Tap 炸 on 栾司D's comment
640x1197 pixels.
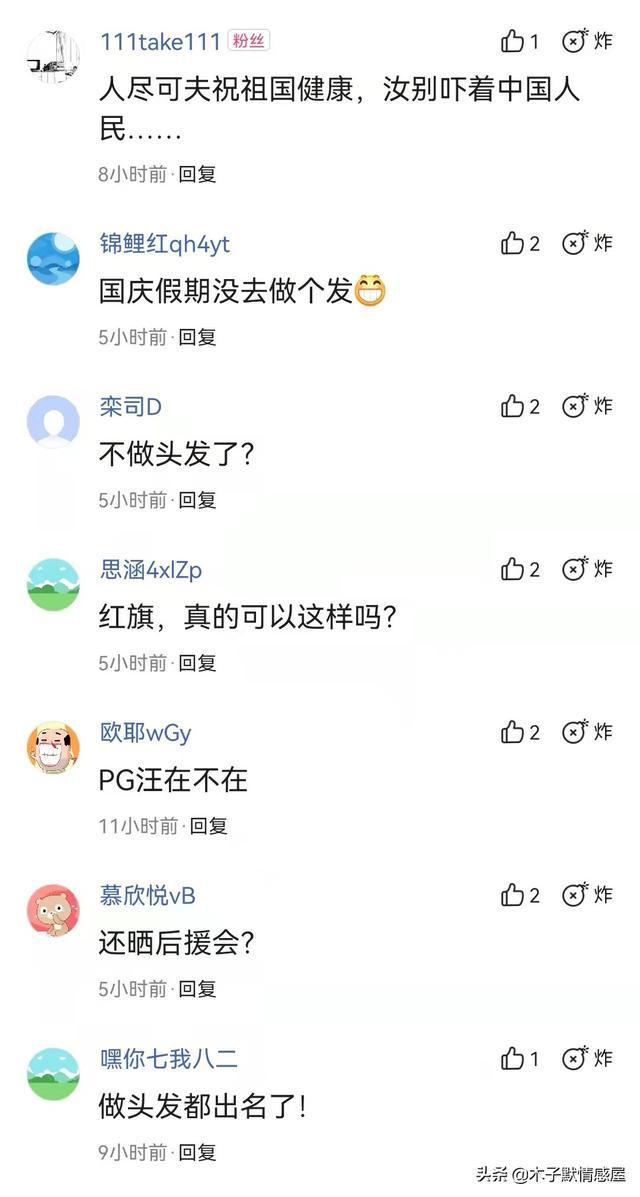587,406
